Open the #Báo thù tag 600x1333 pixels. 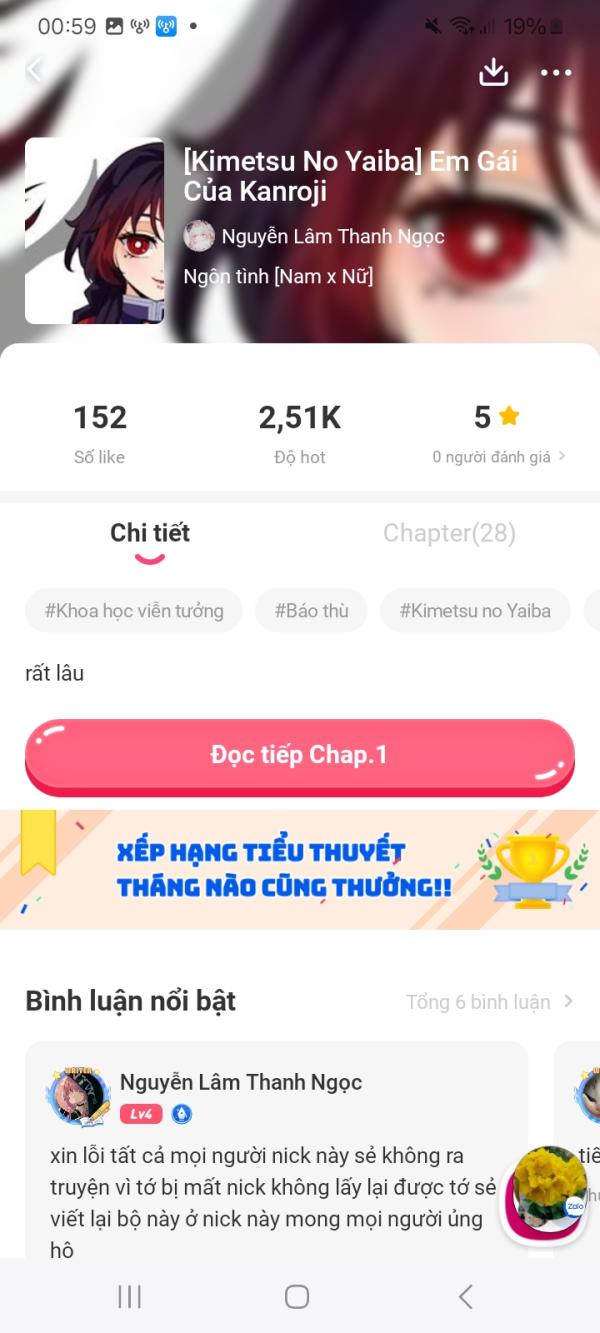[311, 610]
